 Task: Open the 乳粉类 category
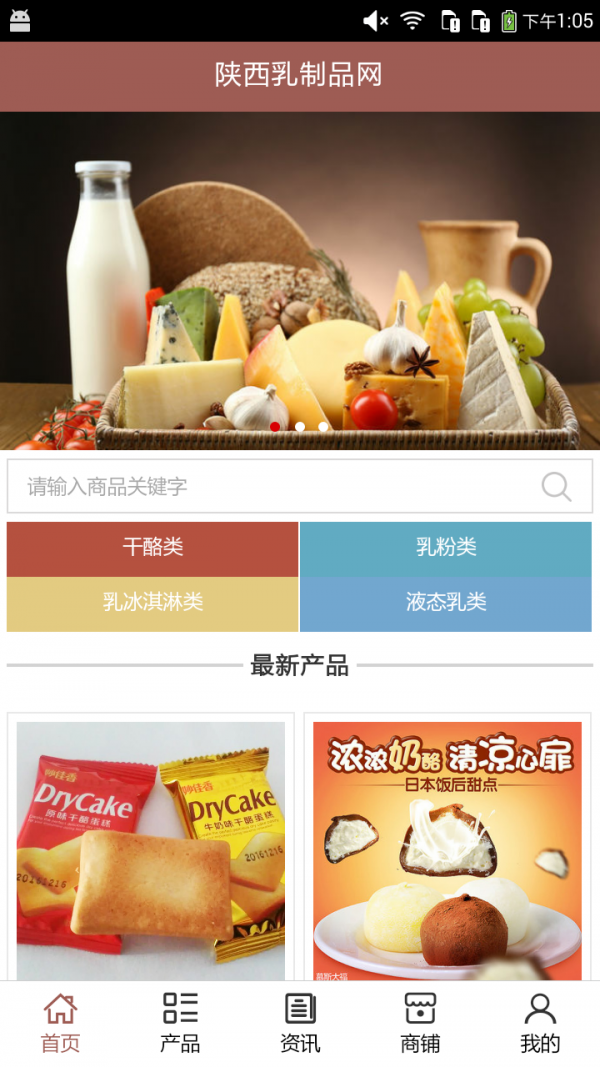[446, 548]
